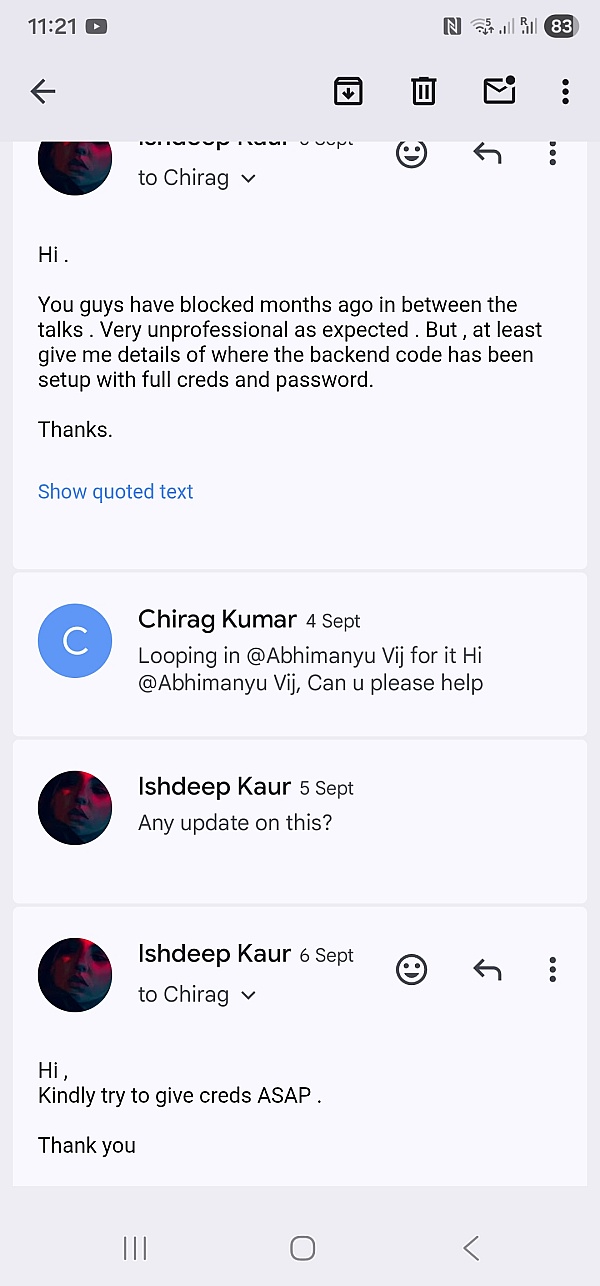Open the top bar overflow menu

(565, 92)
